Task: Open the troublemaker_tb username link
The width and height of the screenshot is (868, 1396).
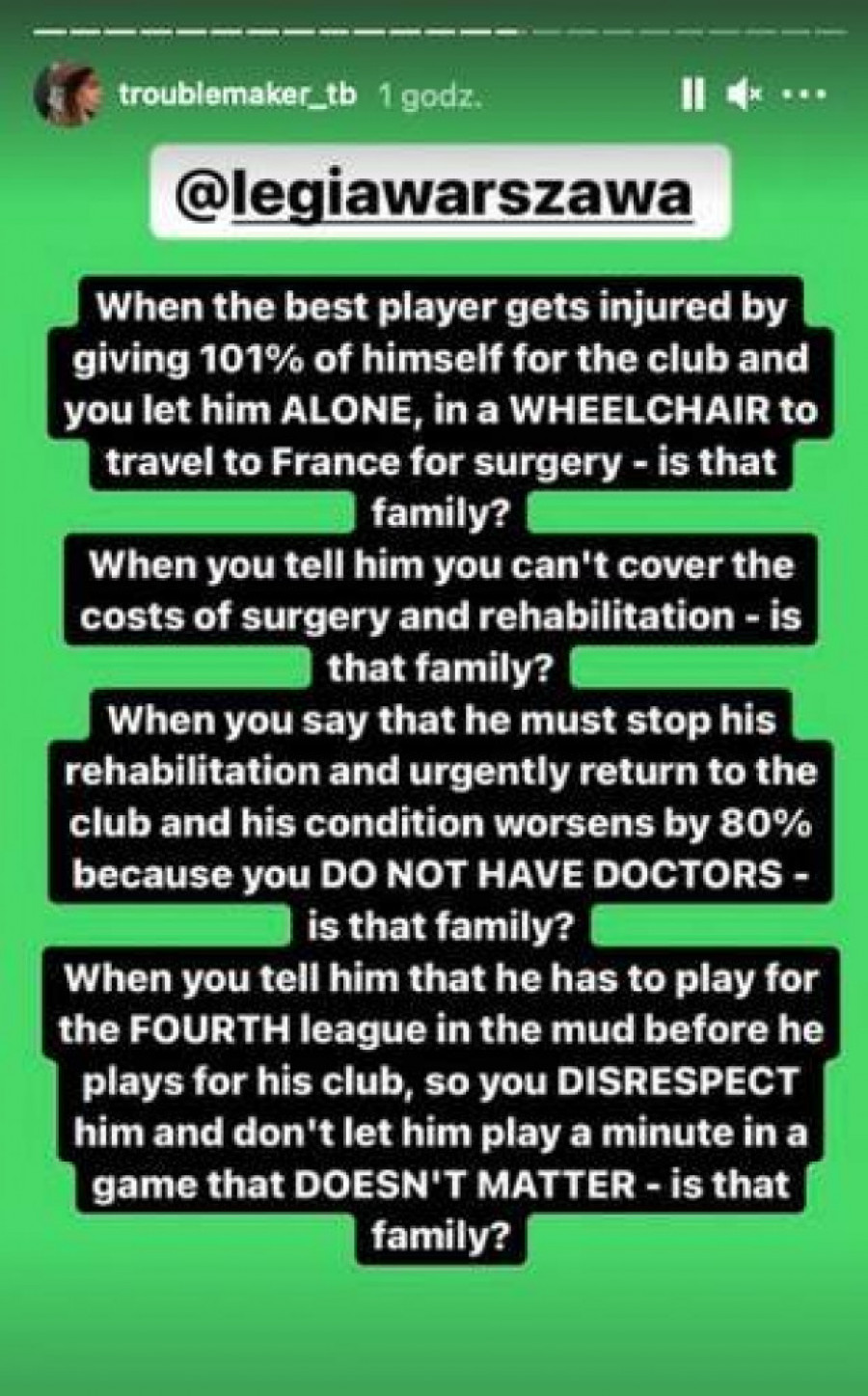Action: [237, 96]
